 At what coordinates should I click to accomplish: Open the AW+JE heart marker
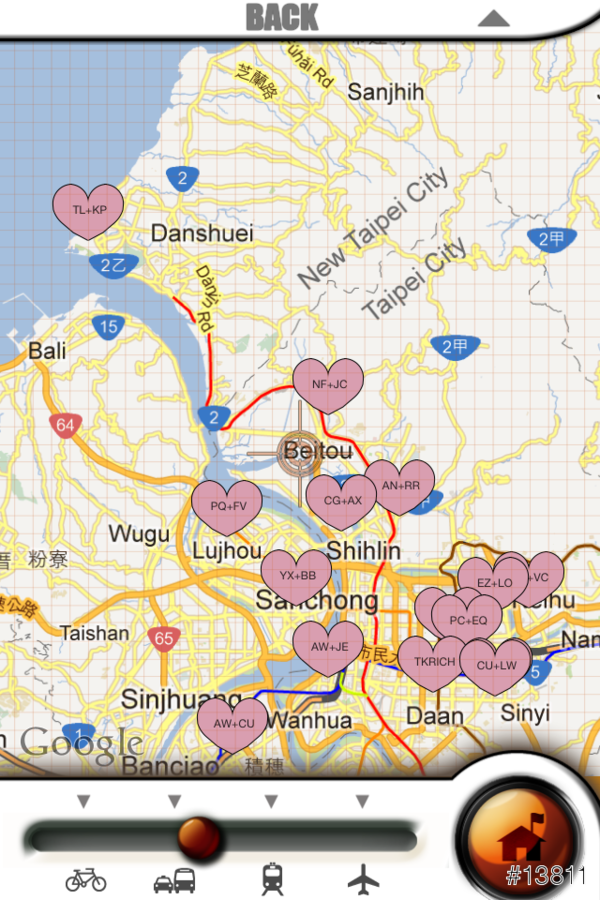(x=328, y=646)
